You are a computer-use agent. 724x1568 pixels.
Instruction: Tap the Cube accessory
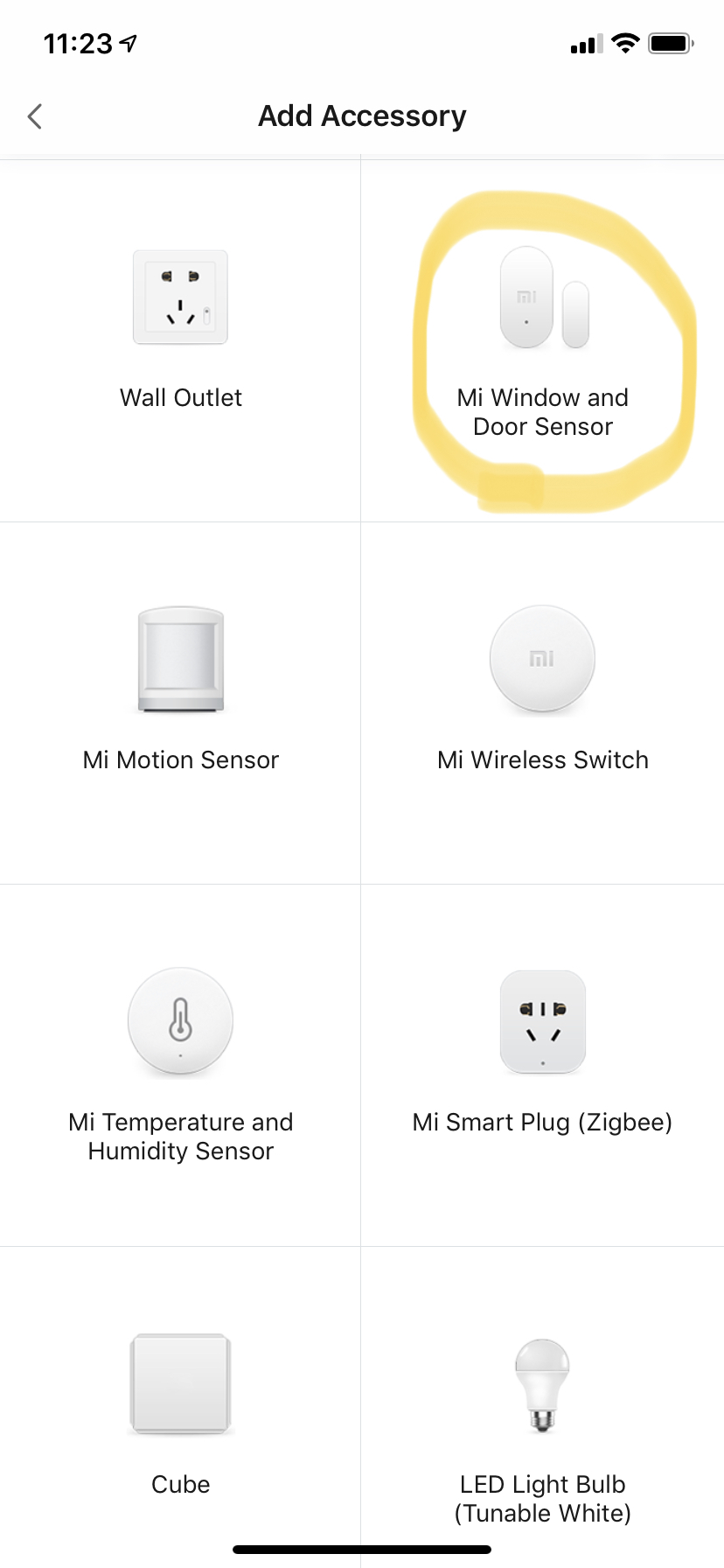tap(180, 1409)
